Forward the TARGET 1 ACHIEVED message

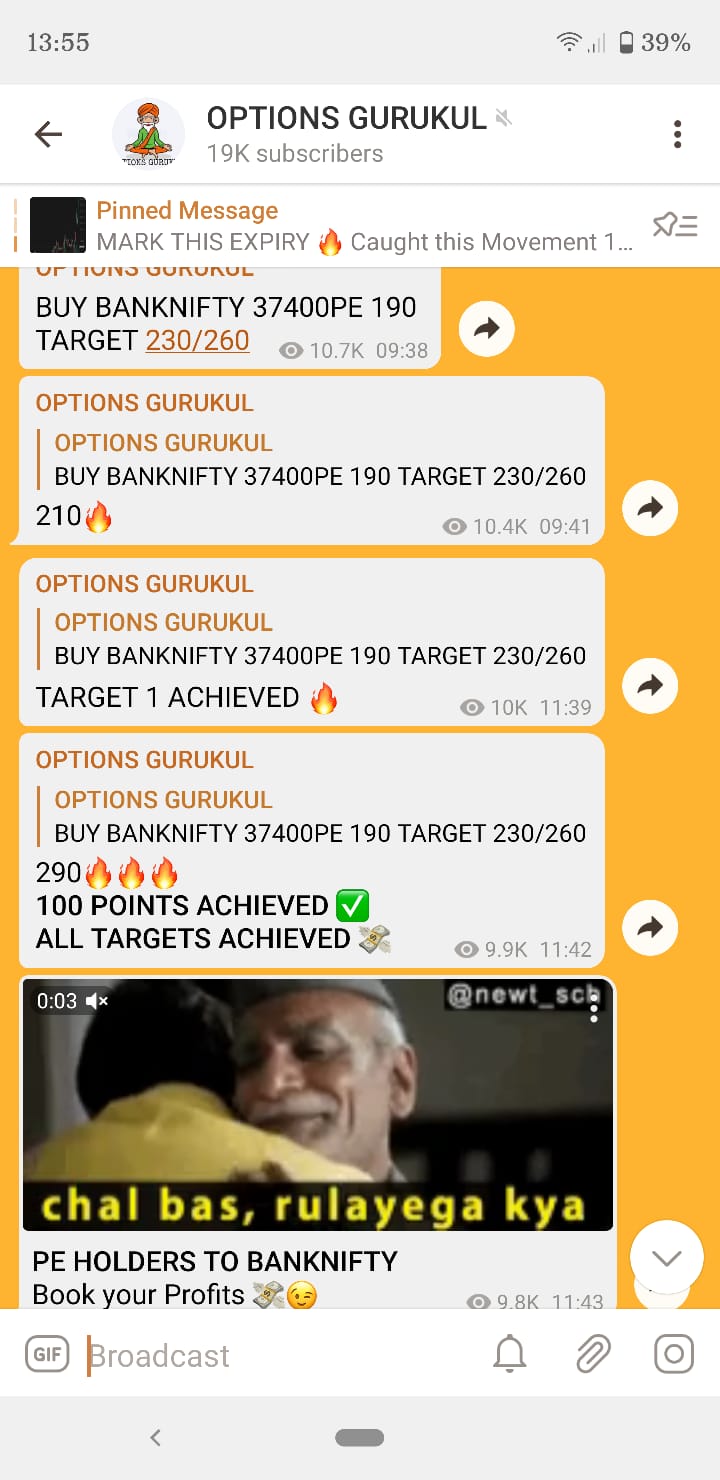click(x=650, y=686)
